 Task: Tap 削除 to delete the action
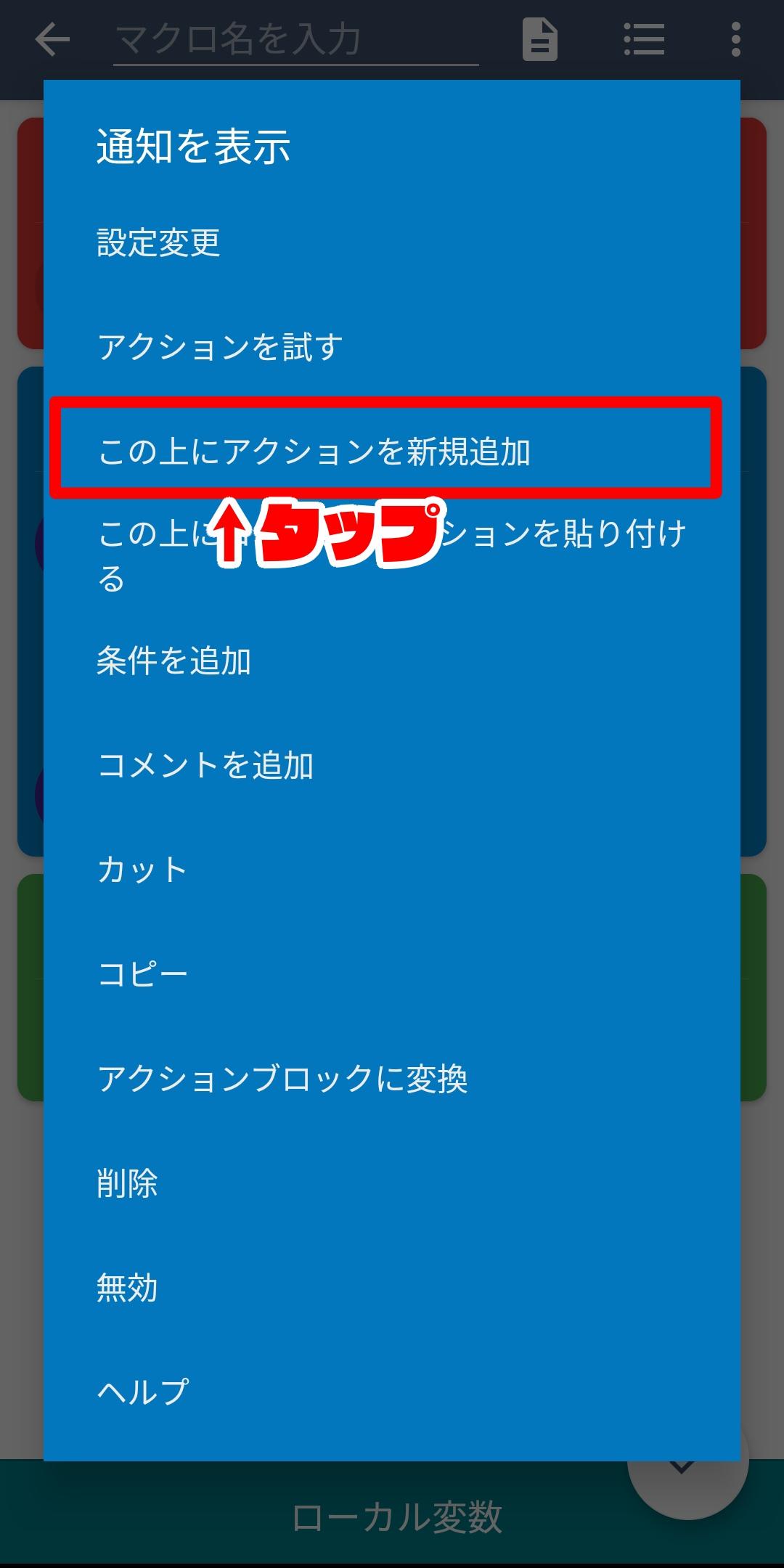click(392, 1183)
